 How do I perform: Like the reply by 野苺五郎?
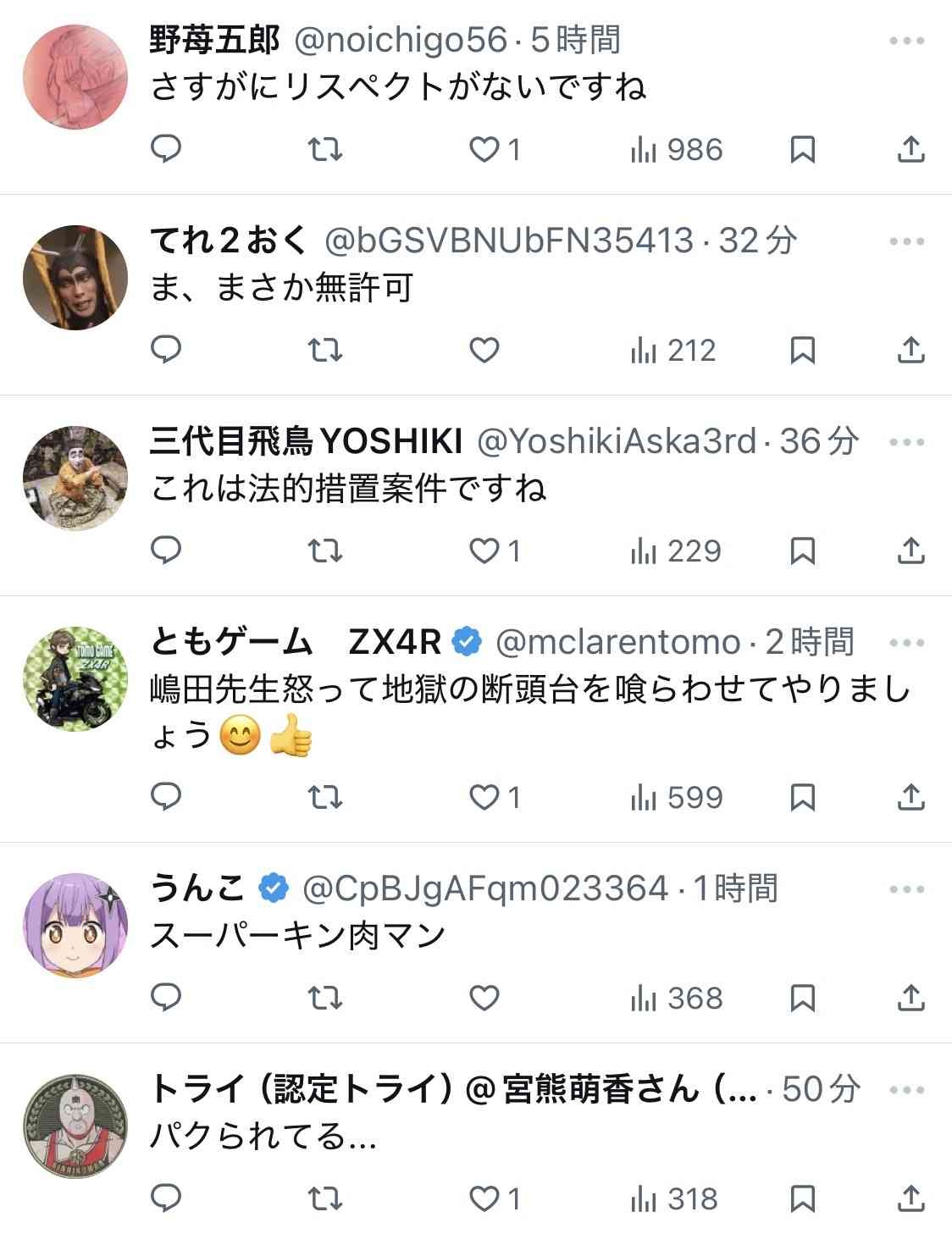pos(484,150)
